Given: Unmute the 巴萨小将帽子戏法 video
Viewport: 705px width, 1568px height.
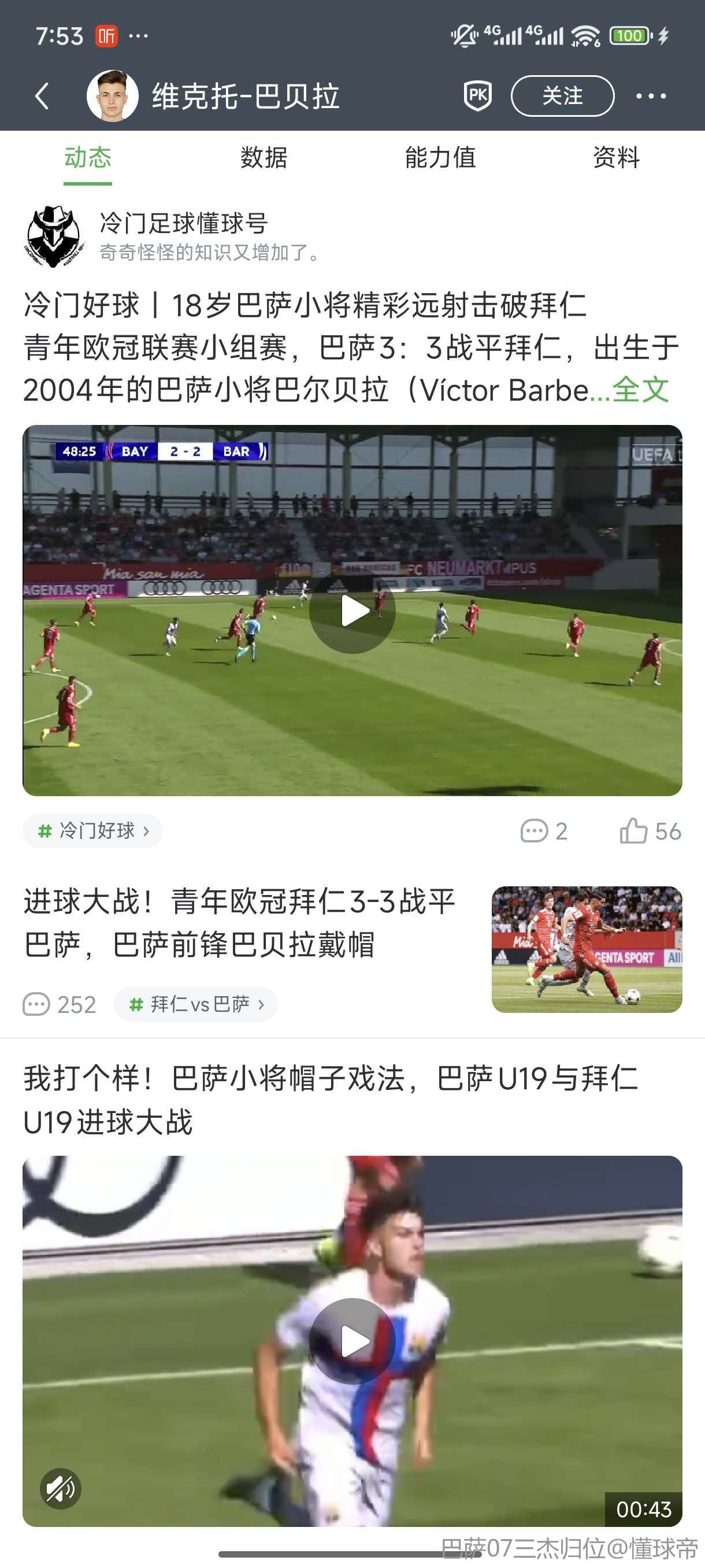Looking at the screenshot, I should tap(61, 1488).
